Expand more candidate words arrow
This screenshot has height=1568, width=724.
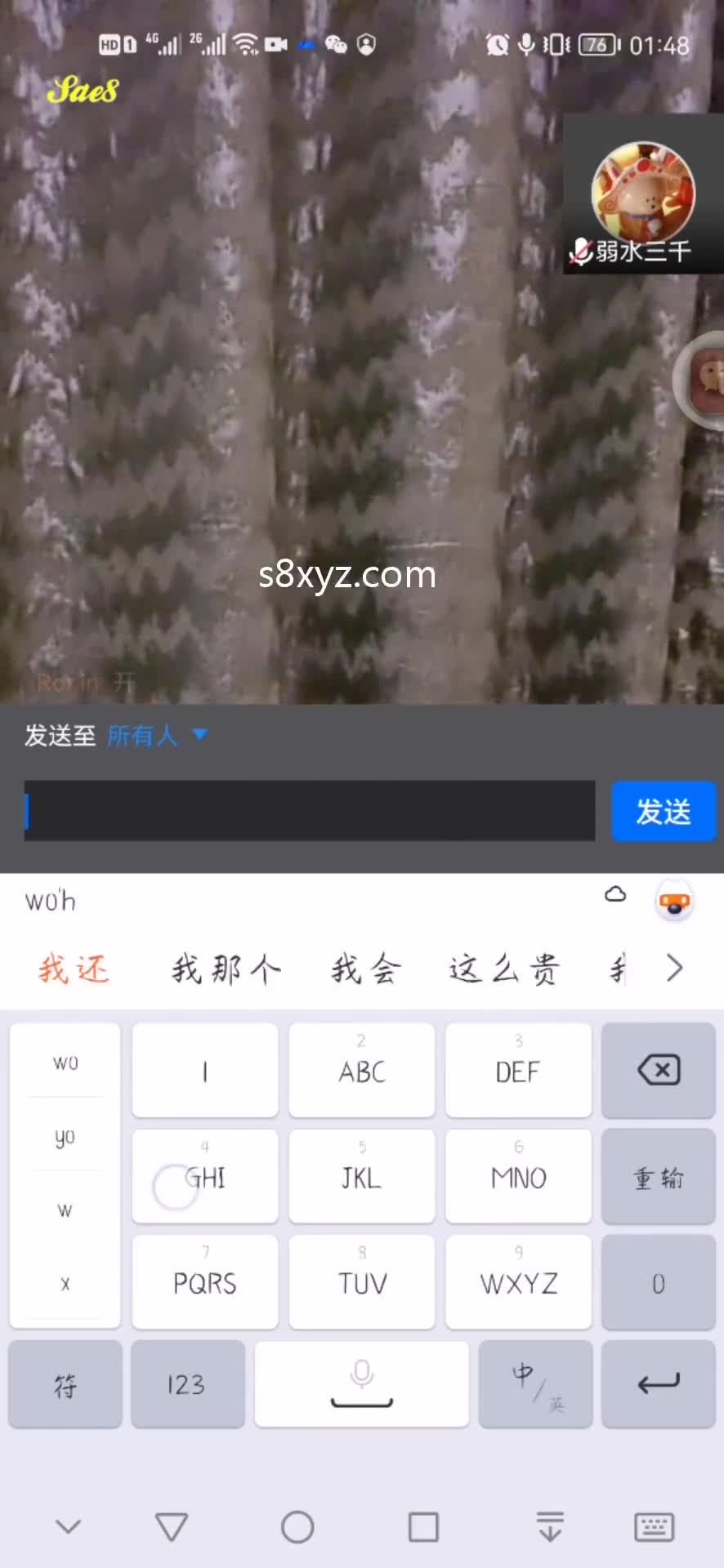click(674, 969)
